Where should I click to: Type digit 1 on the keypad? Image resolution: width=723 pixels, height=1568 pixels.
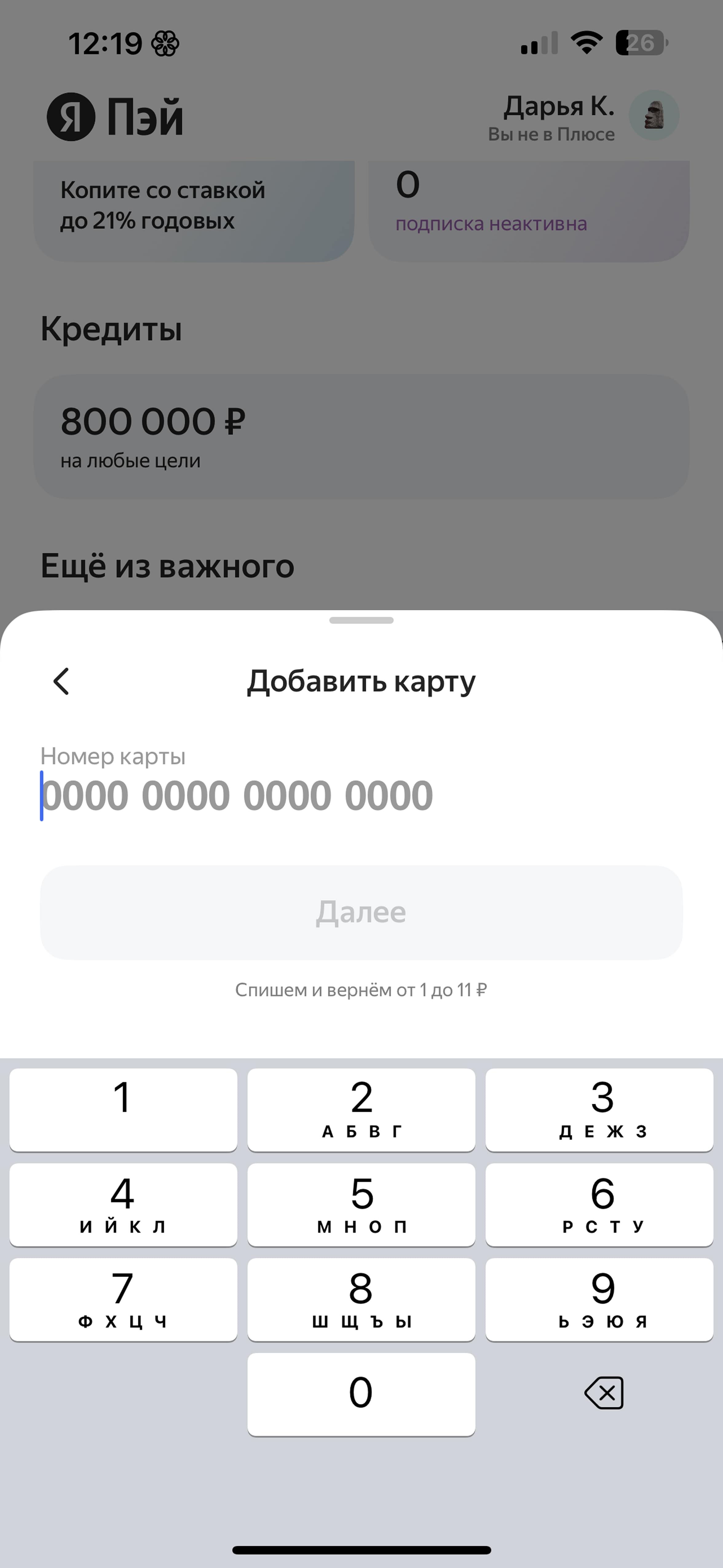pyautogui.click(x=123, y=1109)
